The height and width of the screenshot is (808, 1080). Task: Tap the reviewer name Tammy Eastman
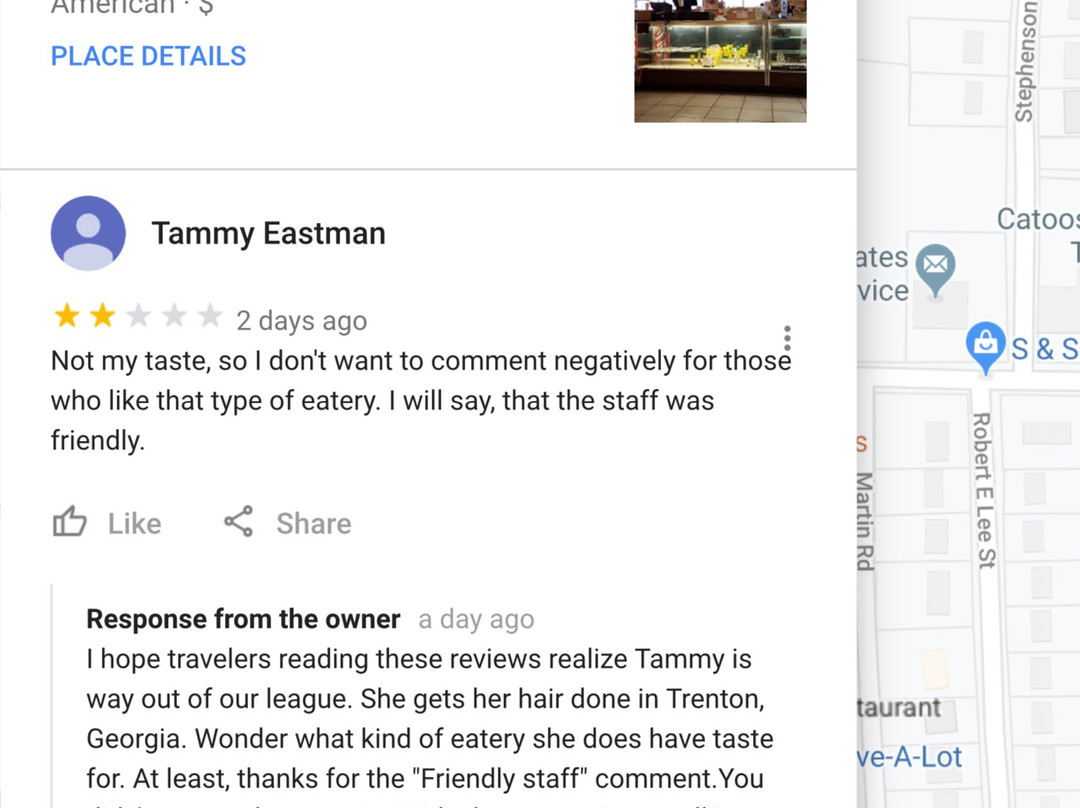(268, 234)
